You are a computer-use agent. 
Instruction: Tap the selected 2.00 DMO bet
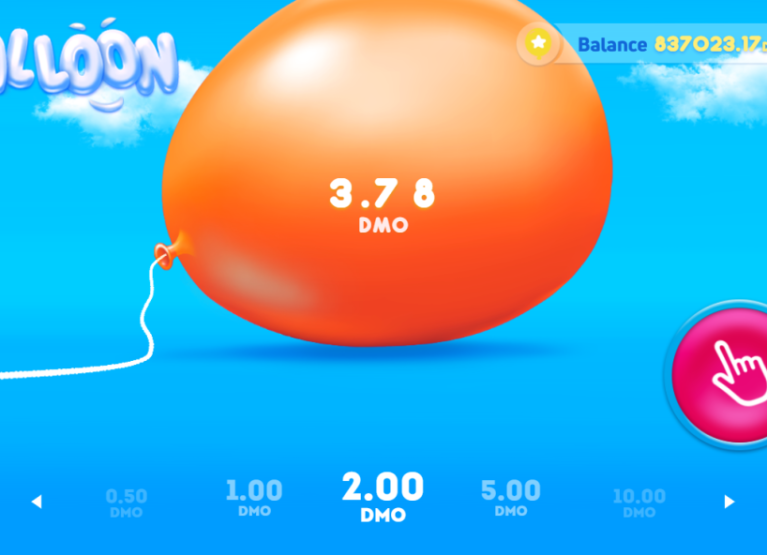click(x=383, y=497)
